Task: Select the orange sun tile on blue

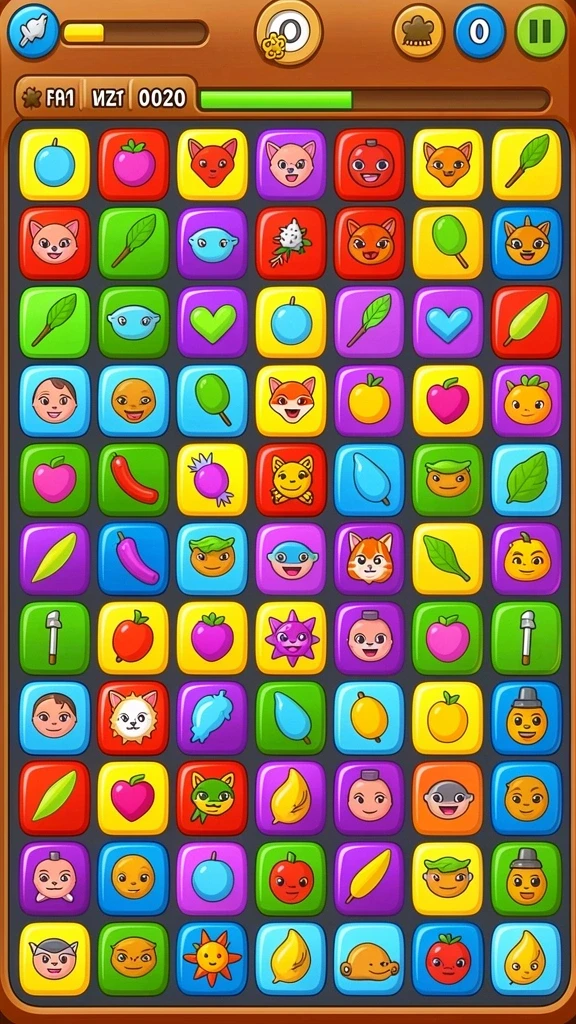Action: click(x=212, y=958)
